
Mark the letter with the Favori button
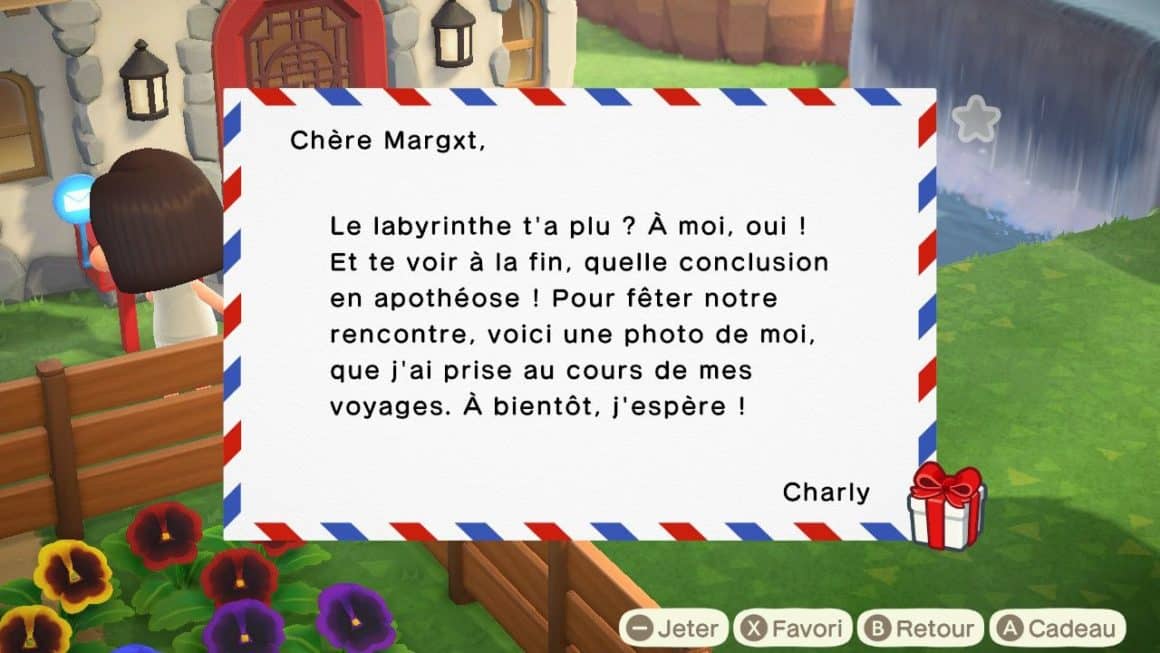pyautogui.click(x=793, y=628)
